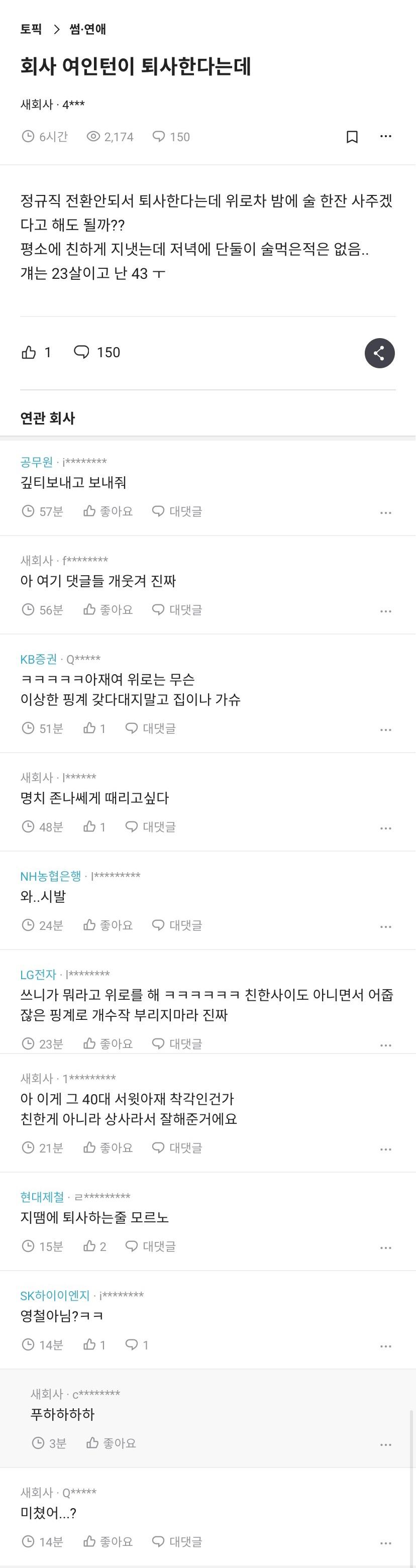View the reply thread on the '영철아님?' comment
Viewport: 416px width, 1568px height.
point(137,1345)
